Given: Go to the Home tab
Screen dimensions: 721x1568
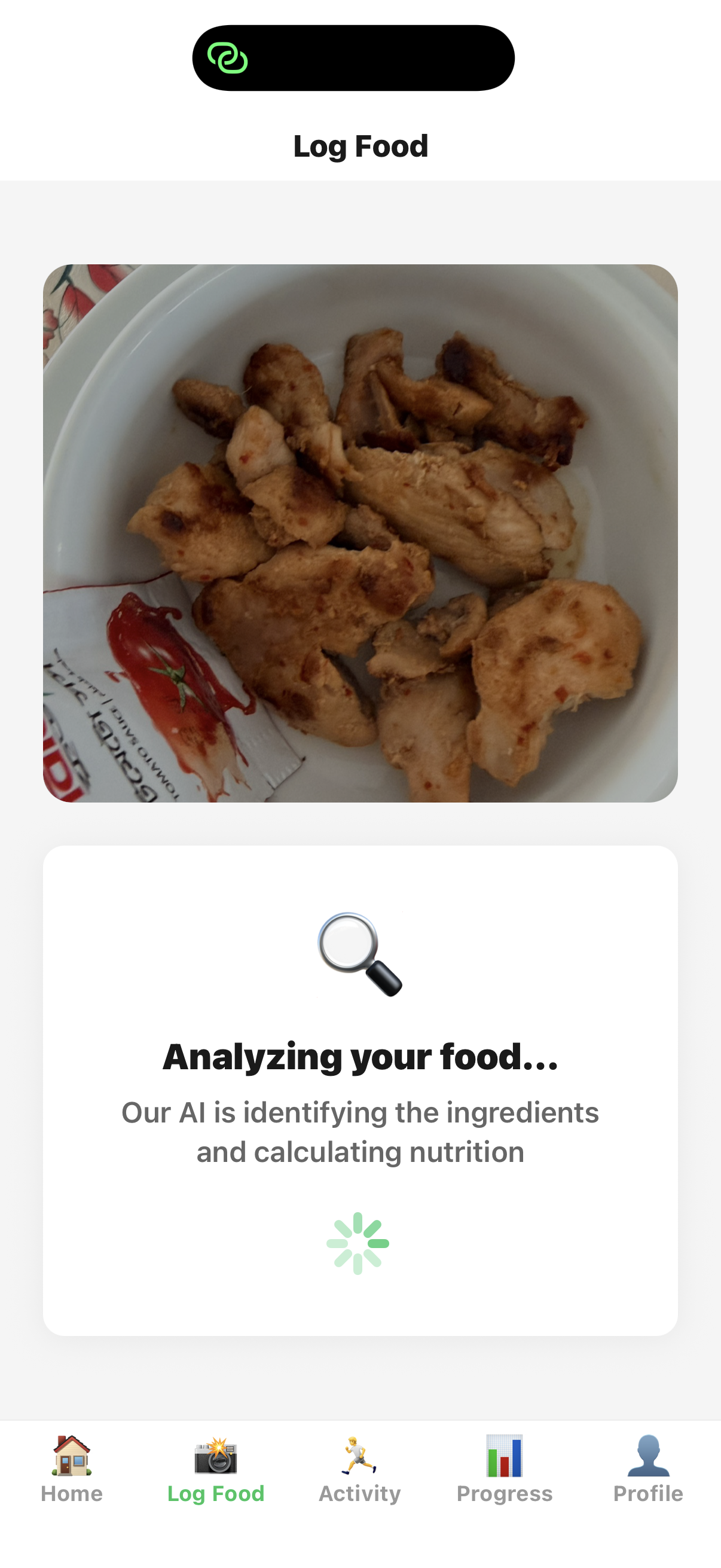Looking at the screenshot, I should pos(72,1468).
